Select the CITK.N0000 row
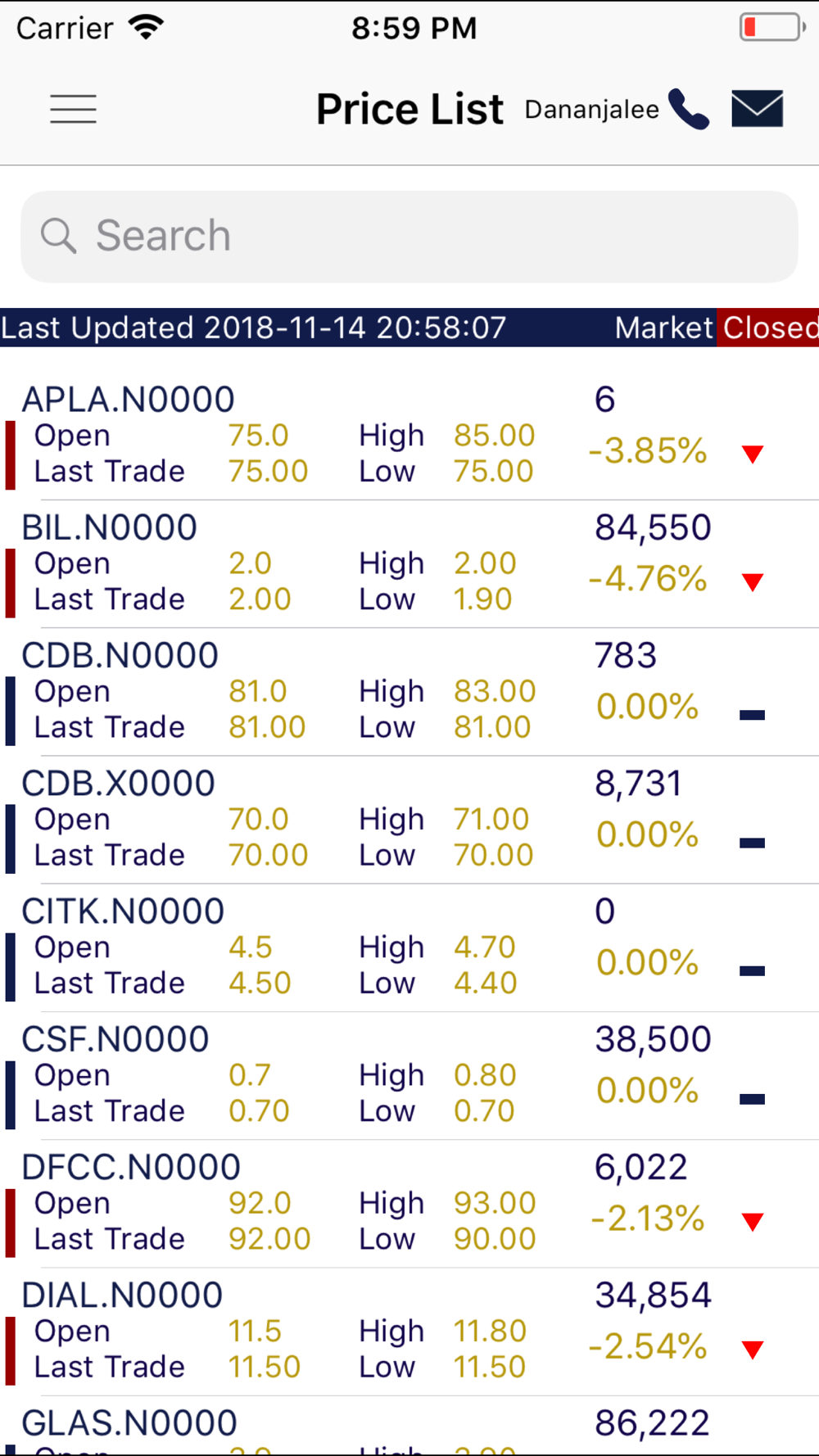This screenshot has width=819, height=1456. click(409, 947)
